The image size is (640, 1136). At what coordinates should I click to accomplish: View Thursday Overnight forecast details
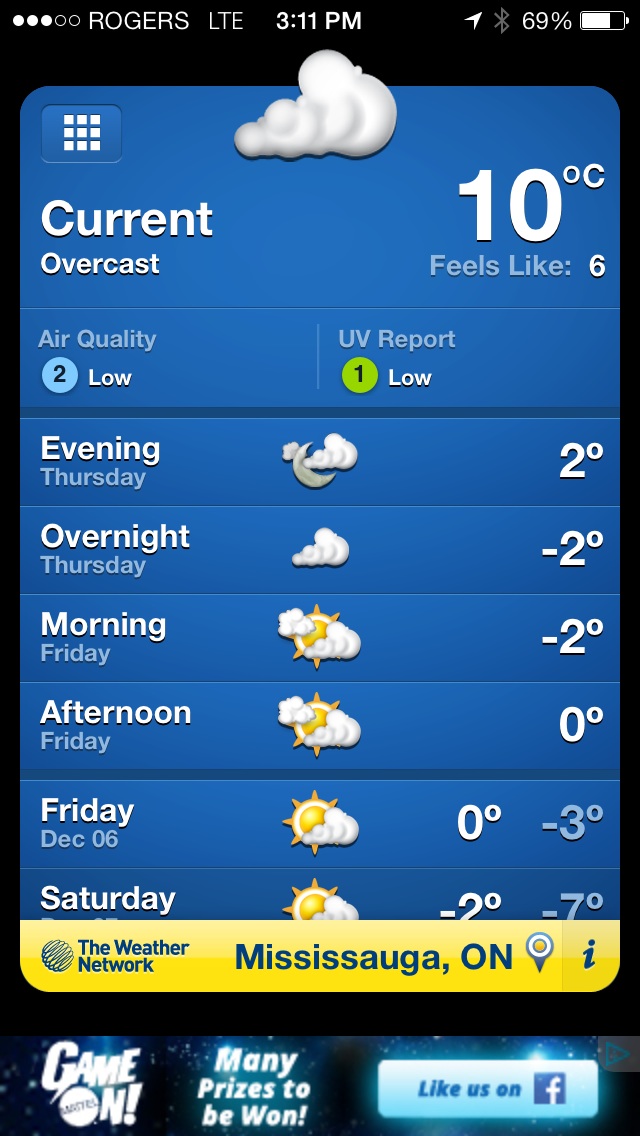click(320, 551)
